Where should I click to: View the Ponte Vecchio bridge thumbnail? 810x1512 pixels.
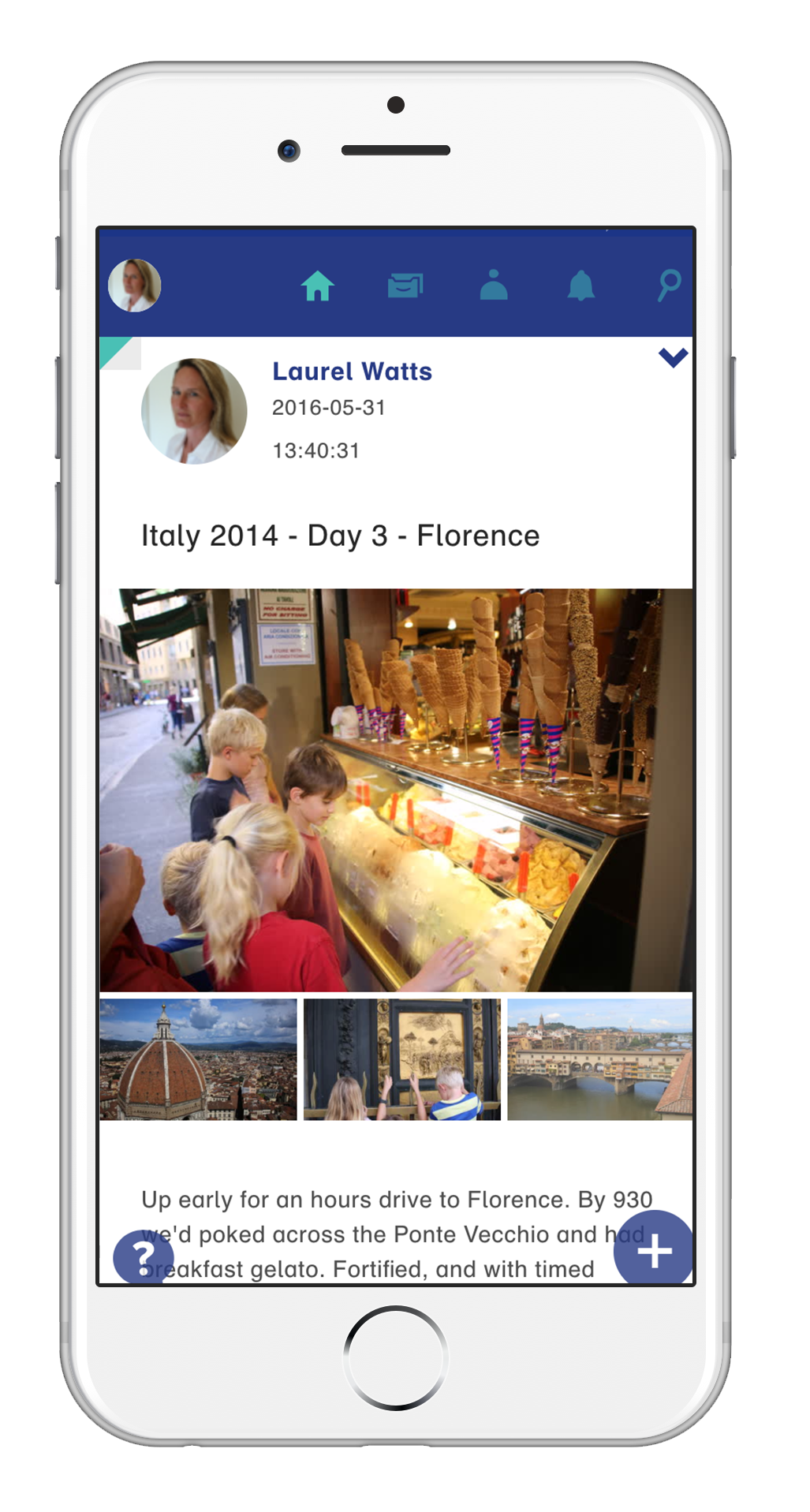pos(599,1059)
